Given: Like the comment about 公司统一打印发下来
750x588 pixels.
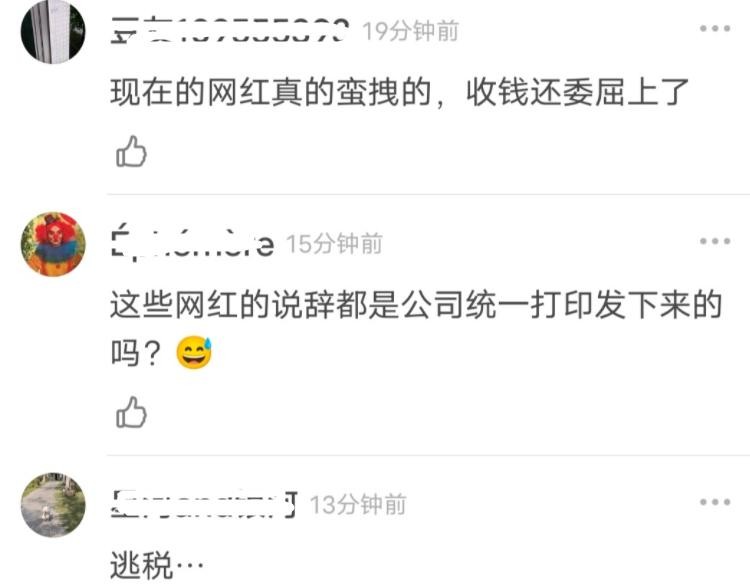Looking at the screenshot, I should 131,412.
